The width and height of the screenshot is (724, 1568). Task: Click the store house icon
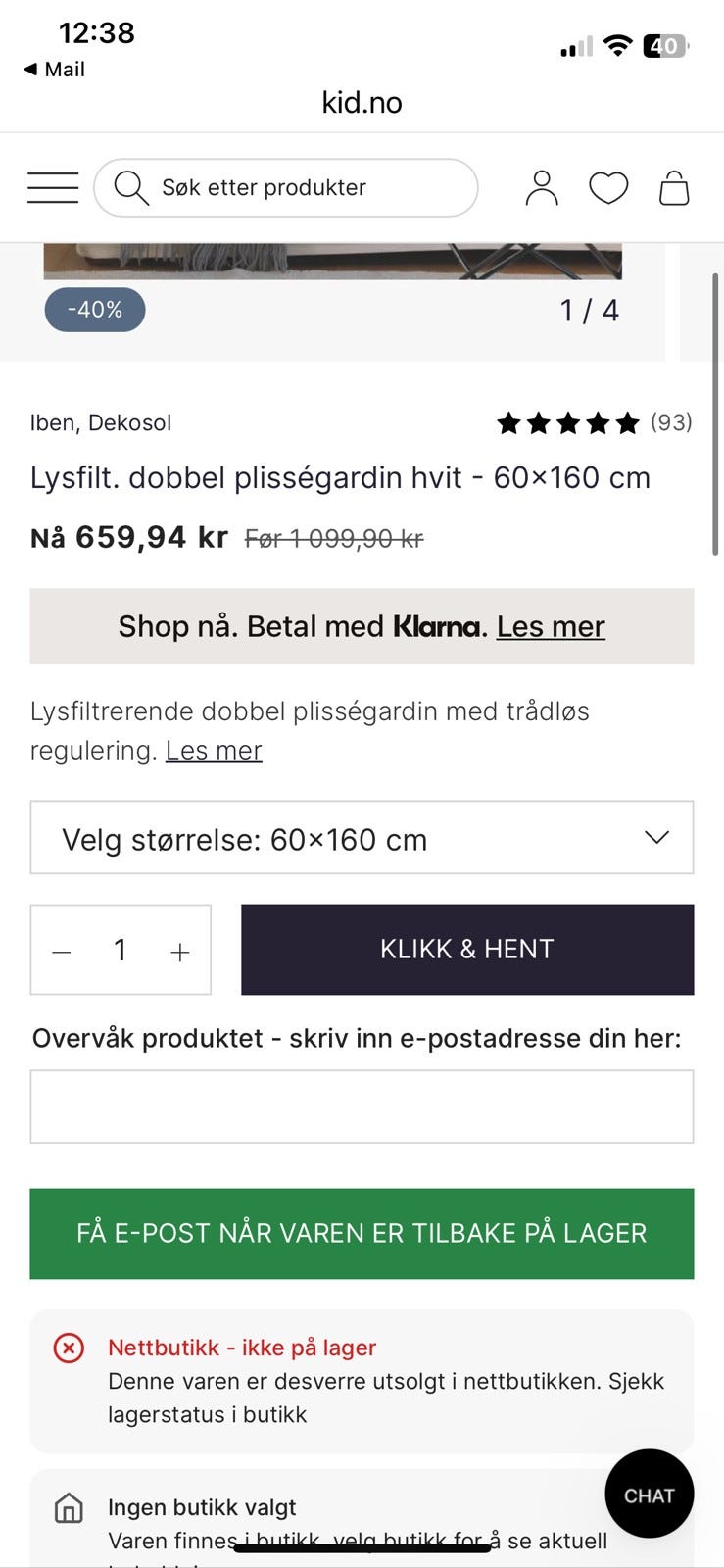pyautogui.click(x=69, y=1509)
